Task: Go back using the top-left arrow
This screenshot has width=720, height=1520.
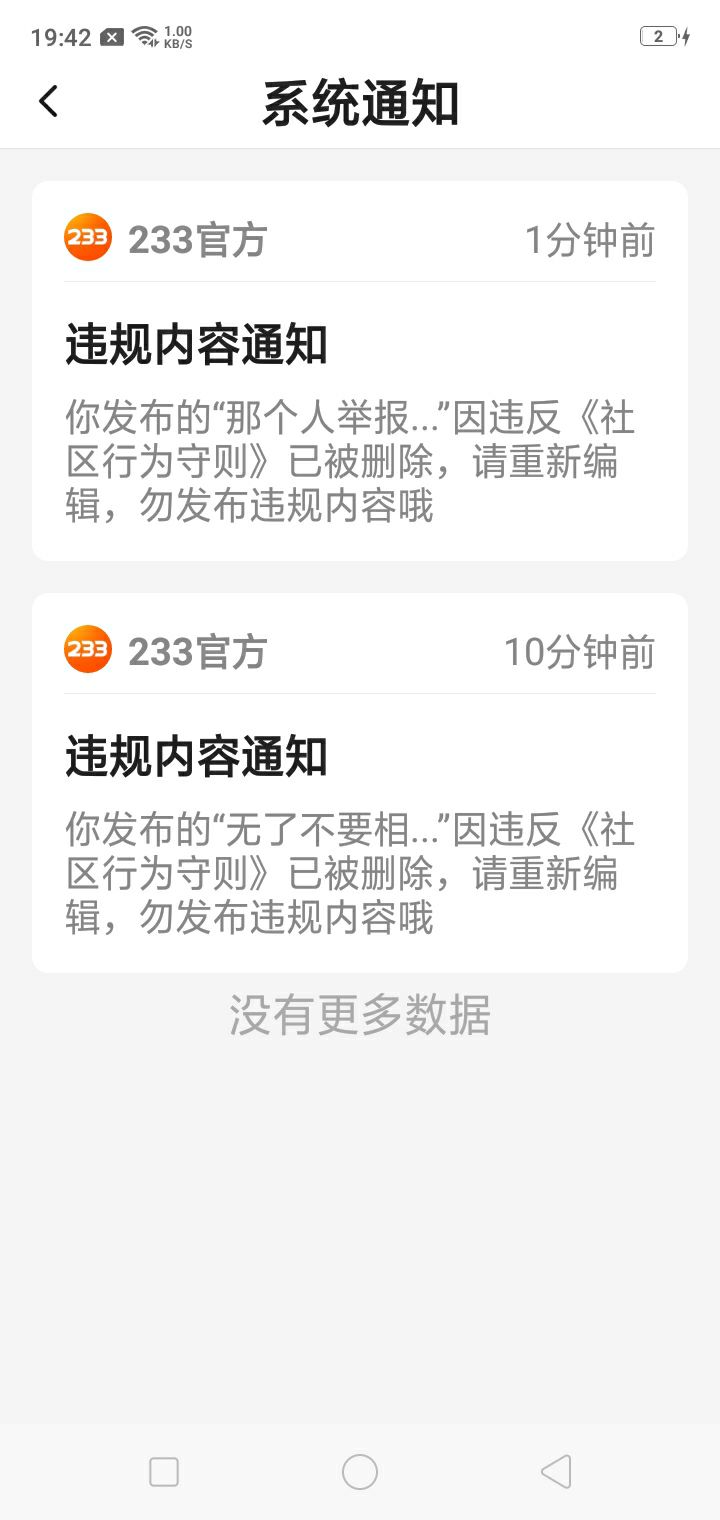Action: pos(48,102)
